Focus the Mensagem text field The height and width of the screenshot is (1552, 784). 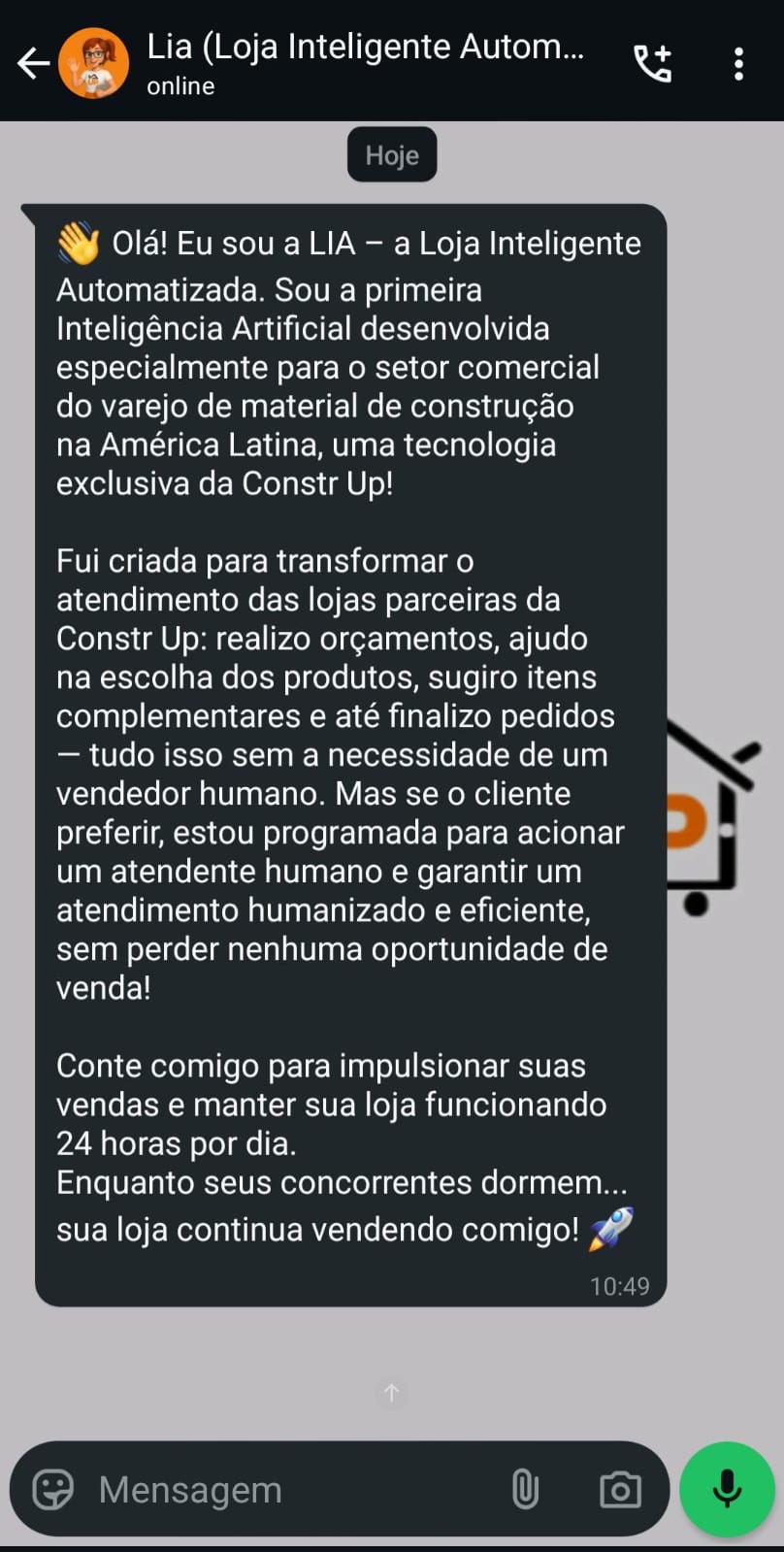click(x=291, y=1489)
